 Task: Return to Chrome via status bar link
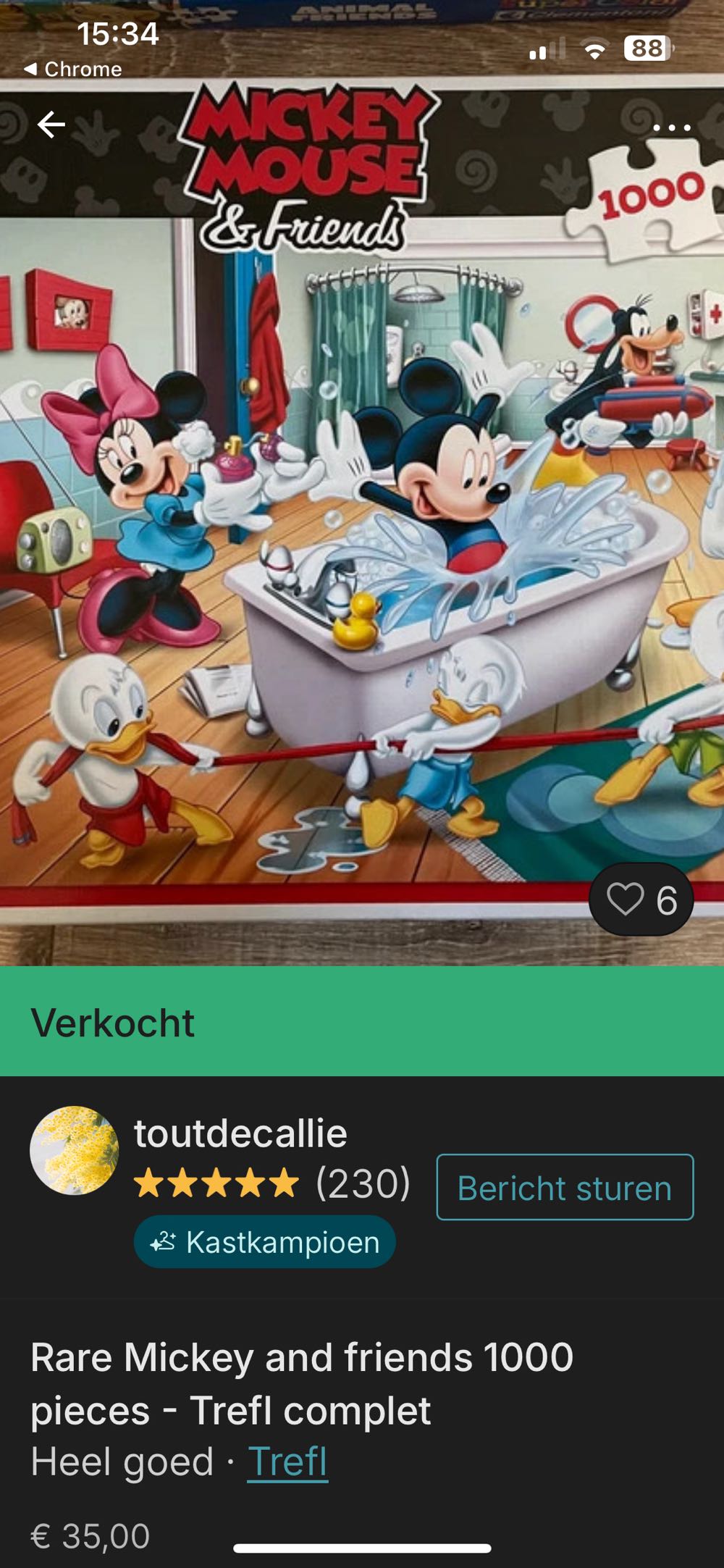point(72,71)
